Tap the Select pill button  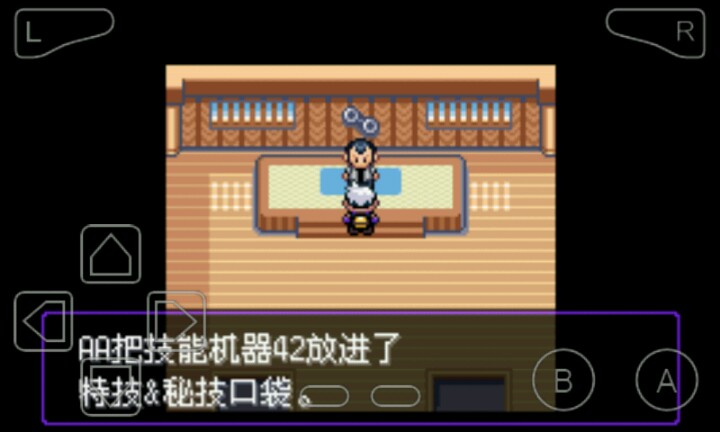324,396
